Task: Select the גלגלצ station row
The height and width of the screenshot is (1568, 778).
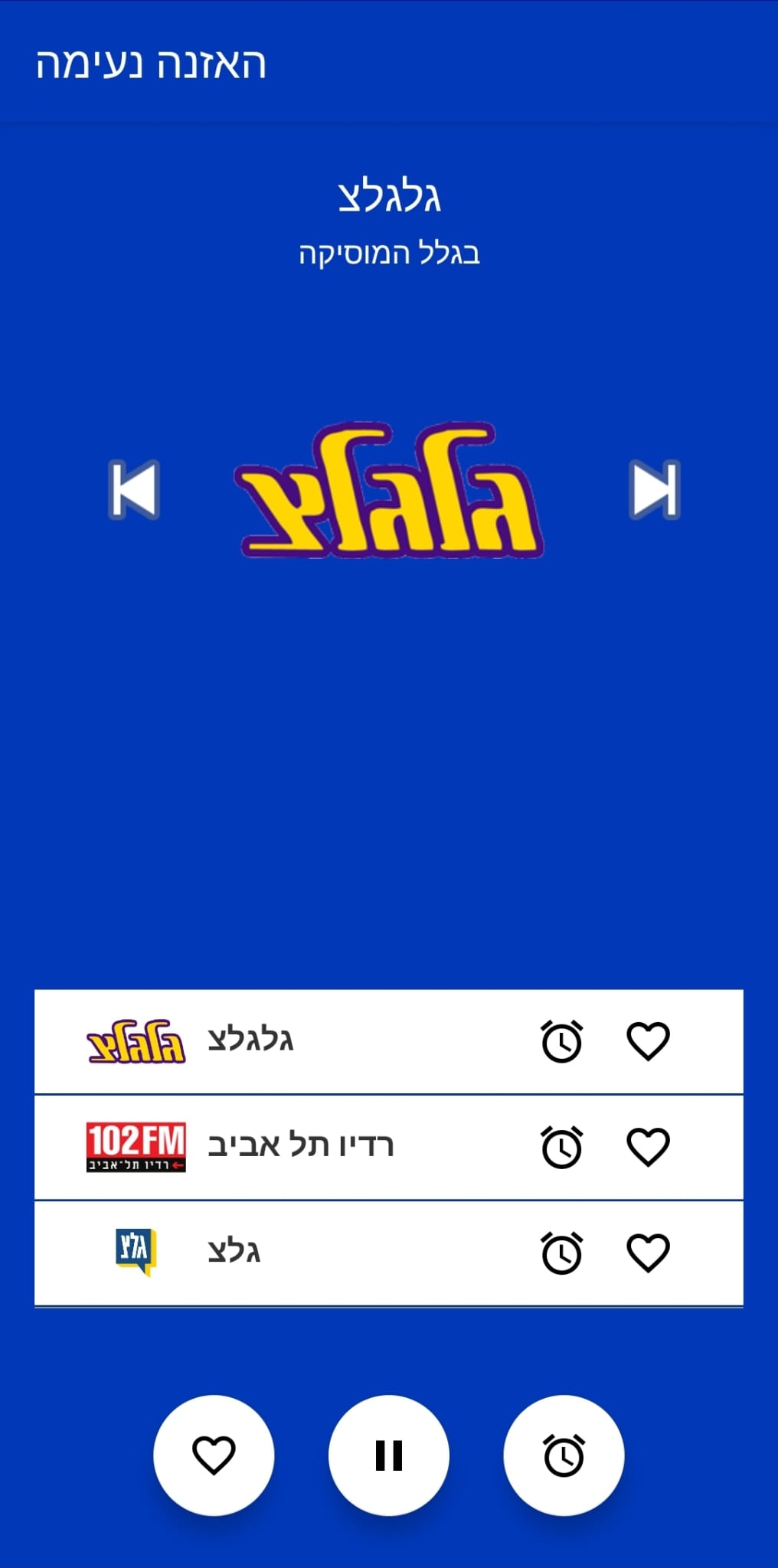Action: point(306,1041)
